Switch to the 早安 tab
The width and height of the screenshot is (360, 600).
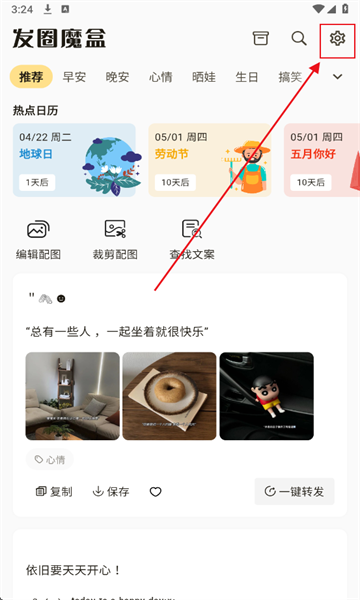point(74,77)
